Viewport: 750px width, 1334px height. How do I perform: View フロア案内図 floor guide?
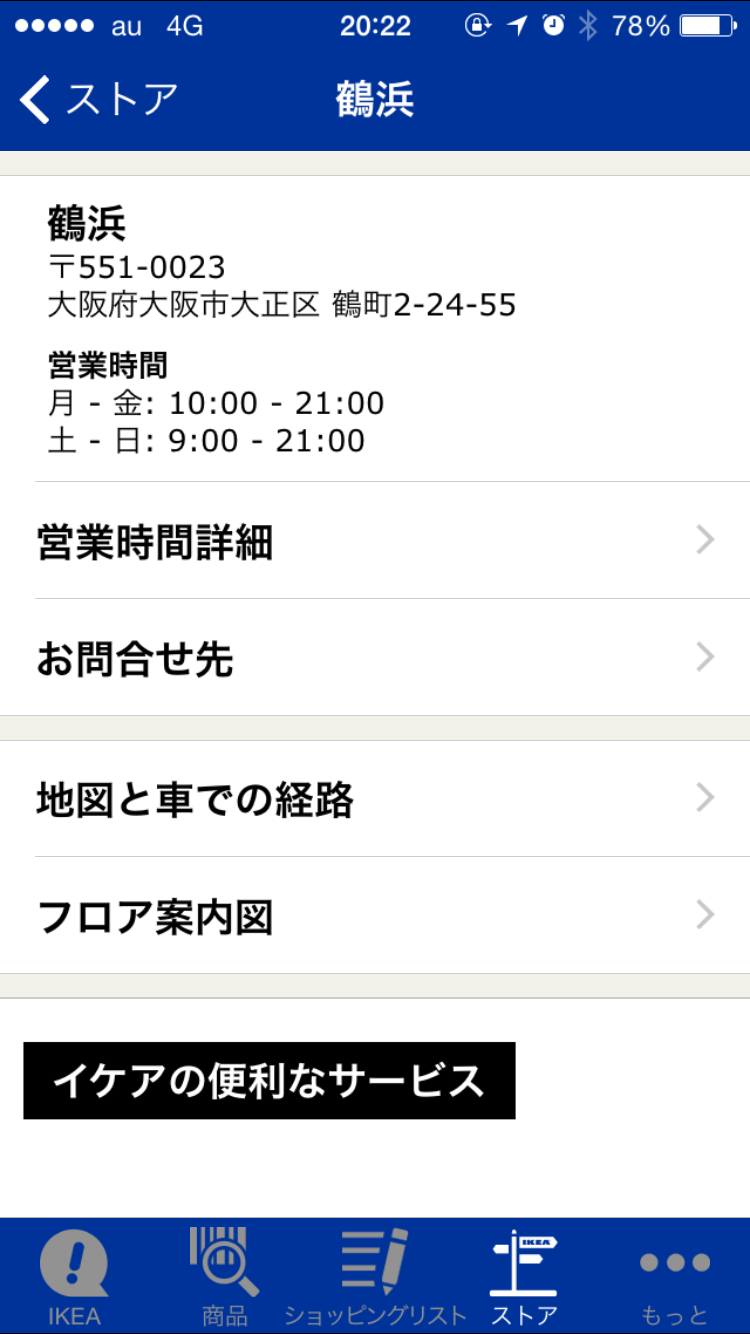375,915
